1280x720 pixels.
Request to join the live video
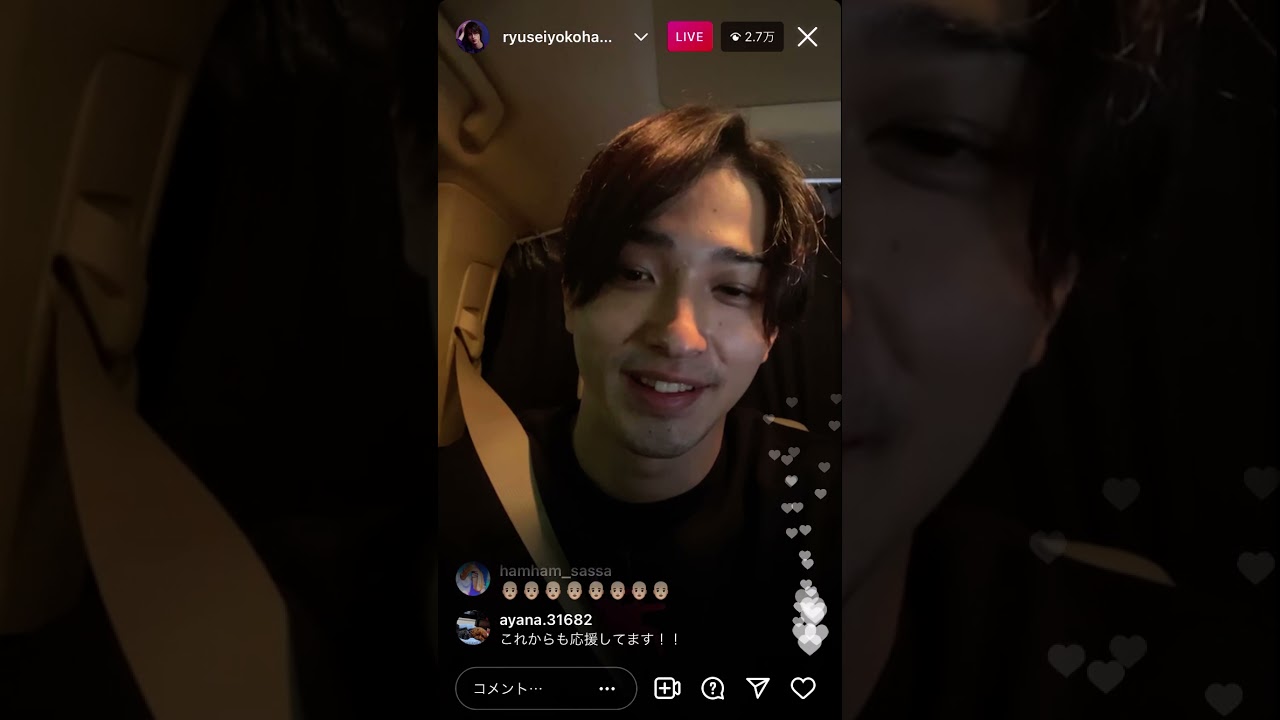click(x=667, y=688)
